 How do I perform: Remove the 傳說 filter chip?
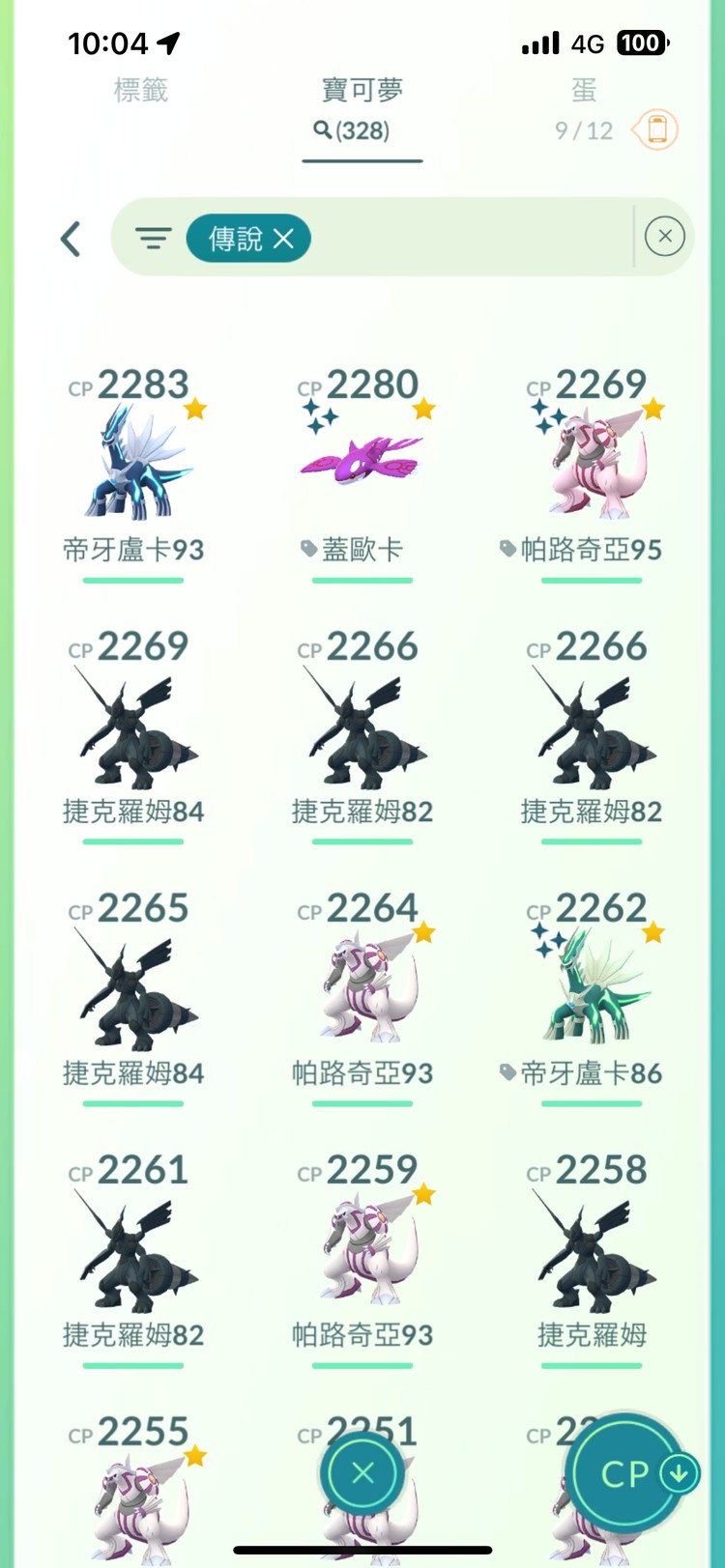point(282,238)
